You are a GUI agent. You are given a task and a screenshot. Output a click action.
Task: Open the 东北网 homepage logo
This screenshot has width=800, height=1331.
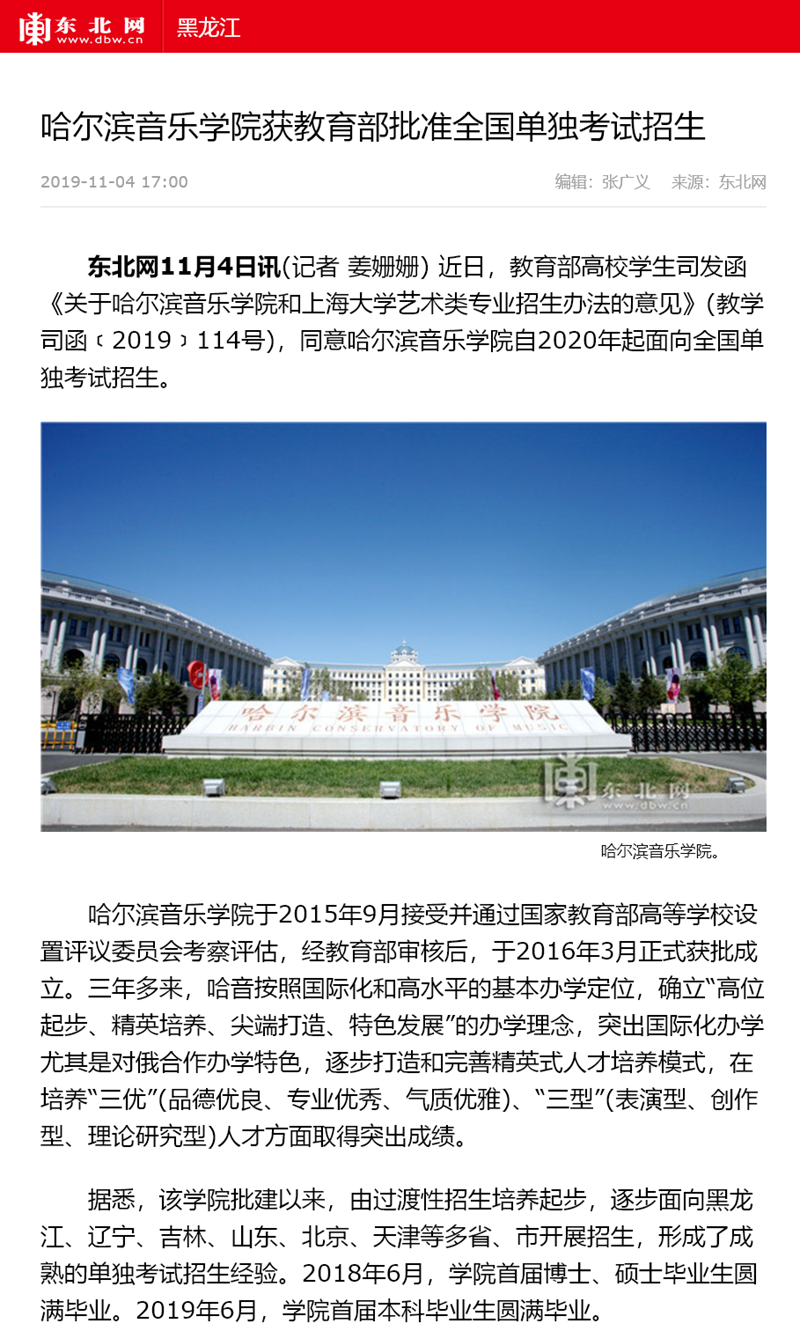81,27
